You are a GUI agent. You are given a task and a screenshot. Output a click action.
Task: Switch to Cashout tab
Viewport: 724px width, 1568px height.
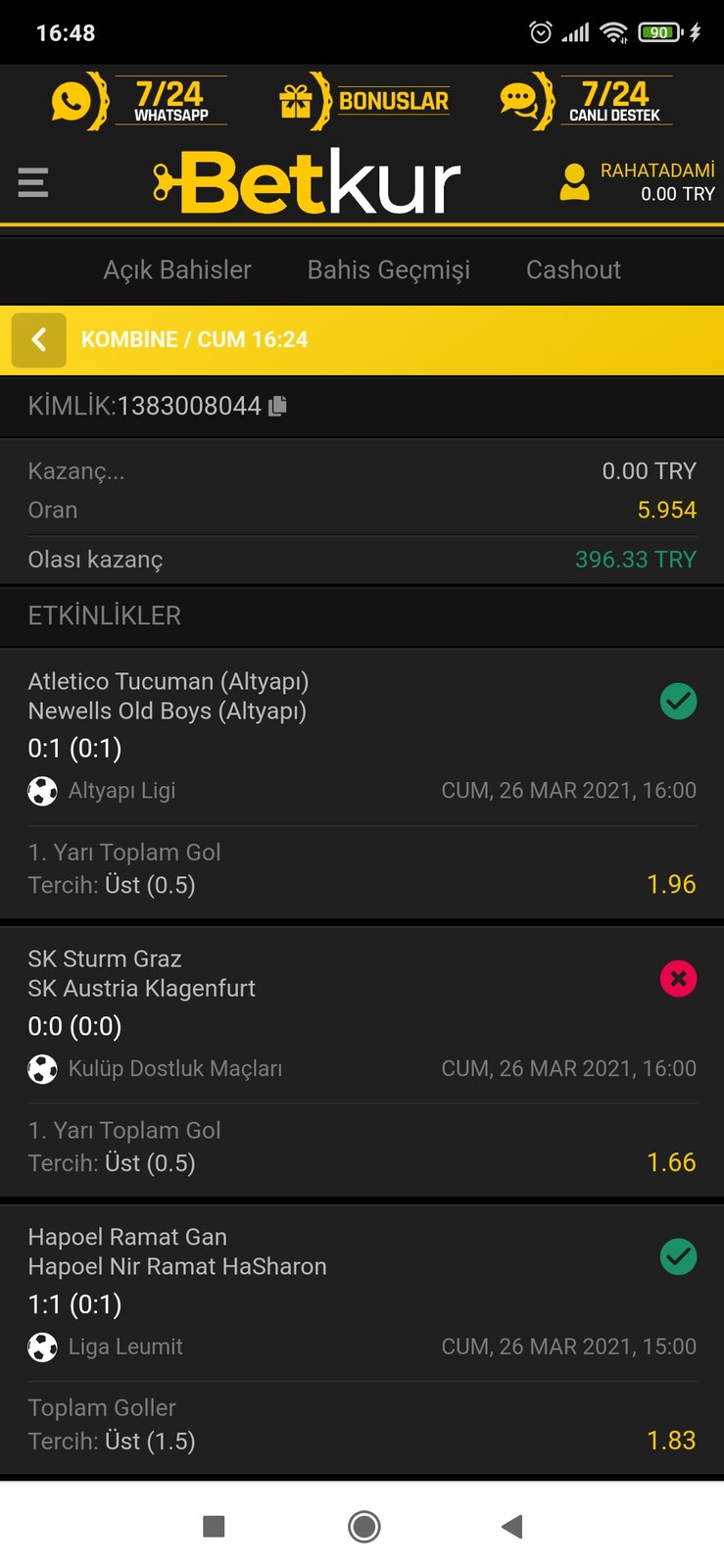pyautogui.click(x=573, y=269)
